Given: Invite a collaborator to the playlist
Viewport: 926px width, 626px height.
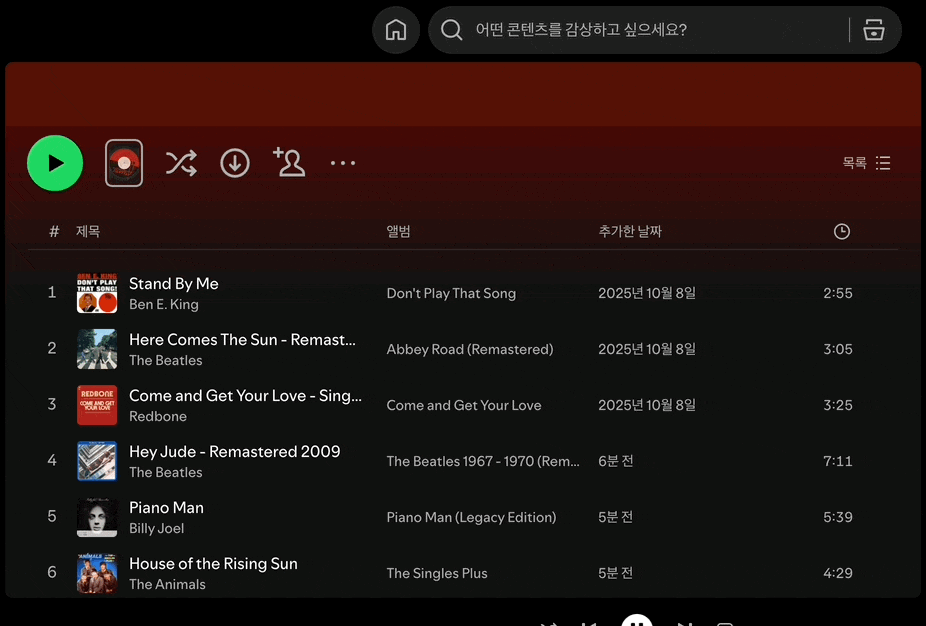Looking at the screenshot, I should [289, 162].
